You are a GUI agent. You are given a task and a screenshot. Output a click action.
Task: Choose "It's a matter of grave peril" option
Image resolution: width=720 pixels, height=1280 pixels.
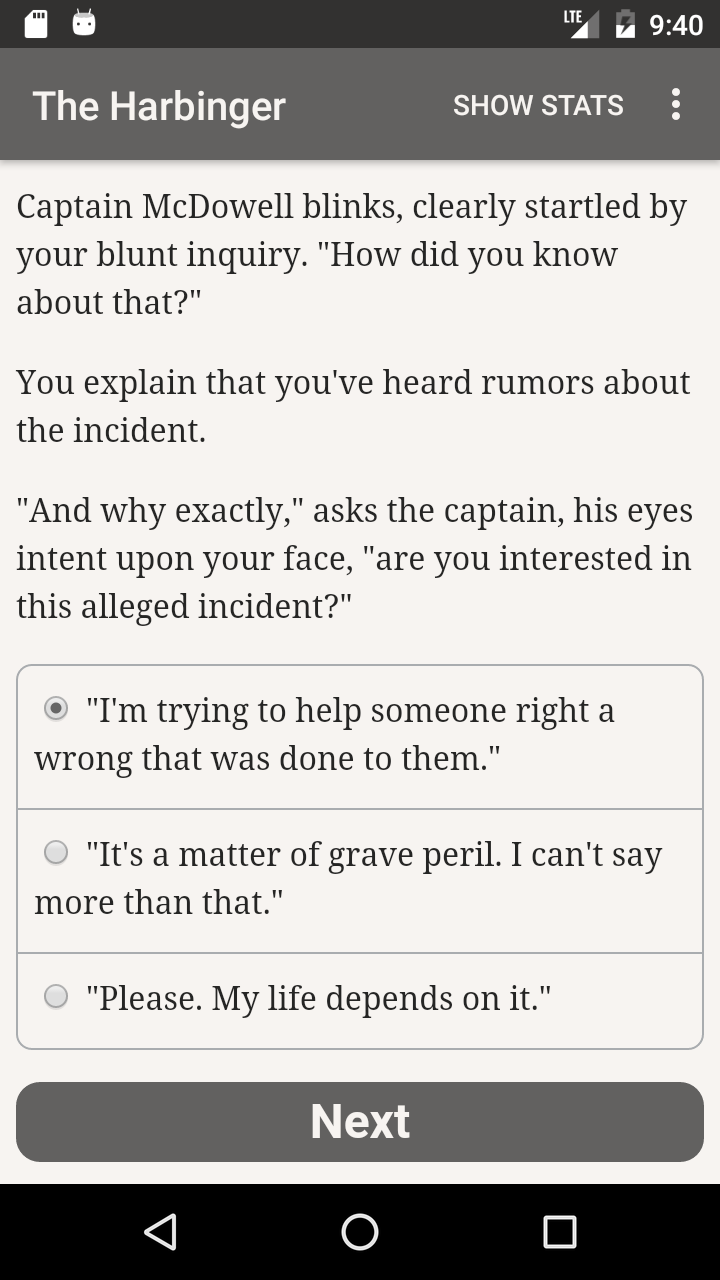[x=360, y=881]
